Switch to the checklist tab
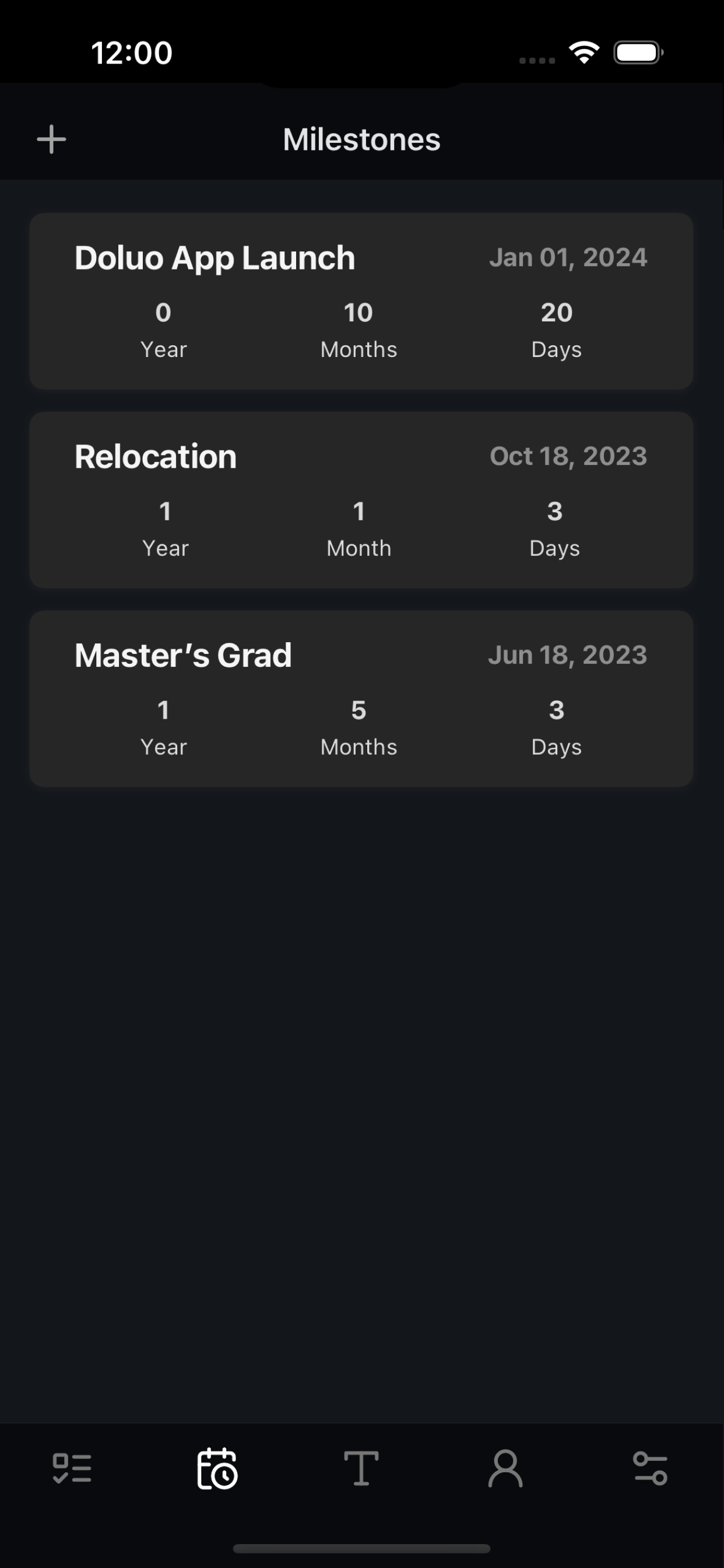Screen dimensions: 724x1568 (72, 1469)
